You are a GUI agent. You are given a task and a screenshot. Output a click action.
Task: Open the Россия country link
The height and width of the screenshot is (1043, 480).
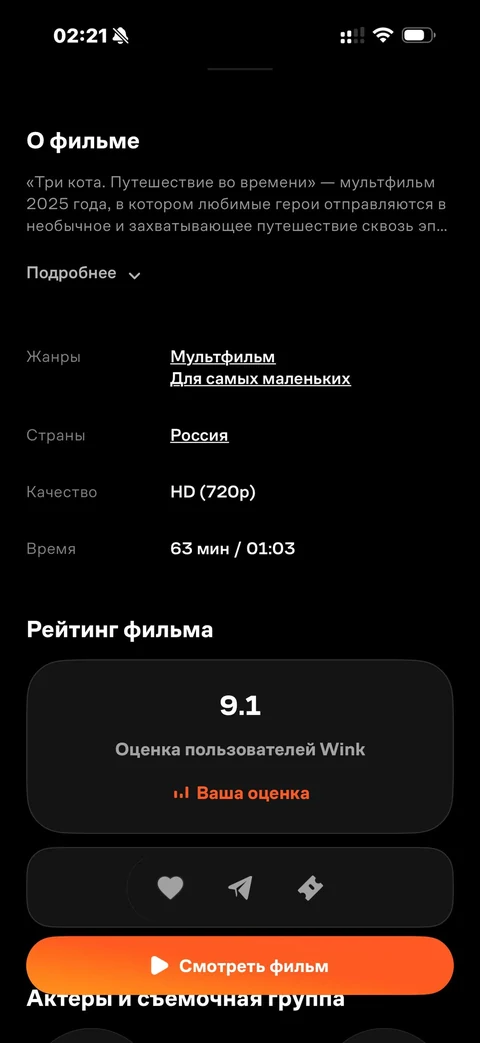pyautogui.click(x=199, y=436)
